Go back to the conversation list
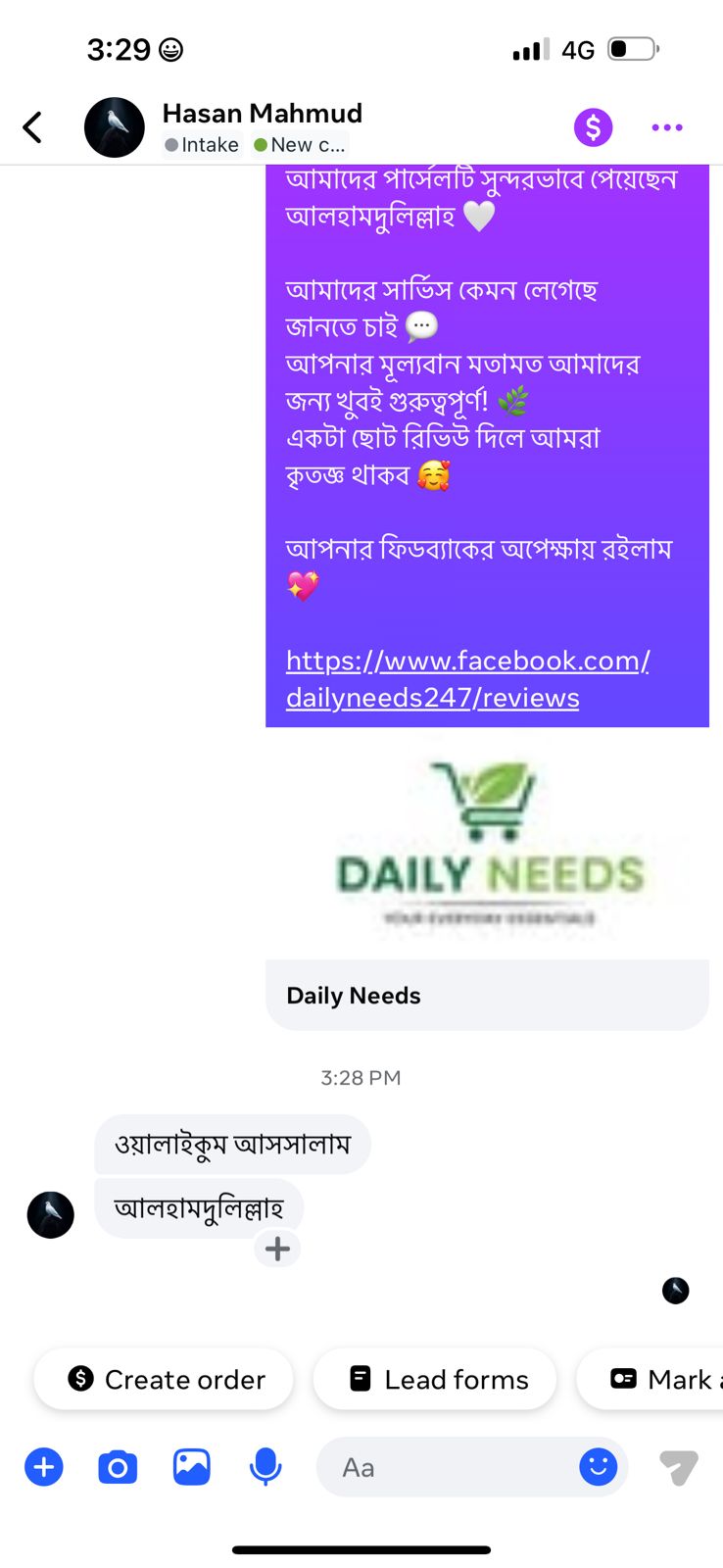Image resolution: width=723 pixels, height=1568 pixels. (x=32, y=127)
